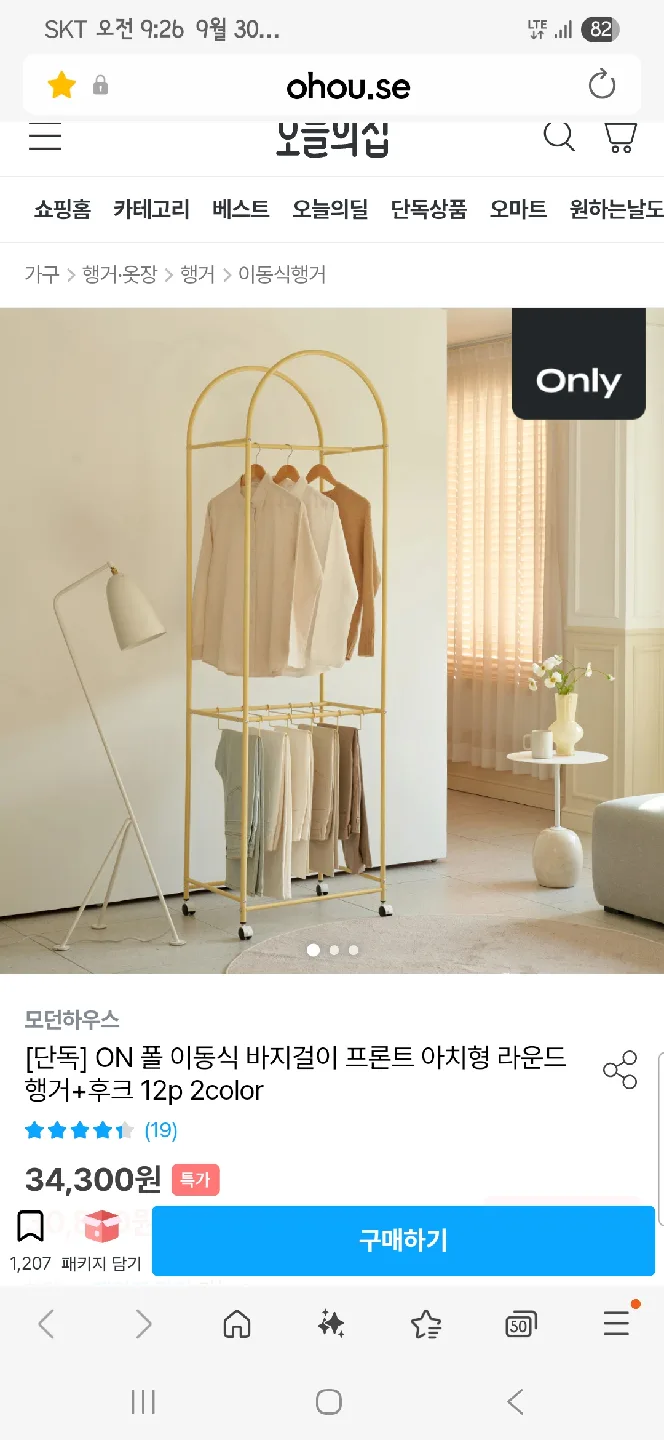The height and width of the screenshot is (1440, 664).
Task: Tap the 구매하기 purchase button
Action: 403,1240
